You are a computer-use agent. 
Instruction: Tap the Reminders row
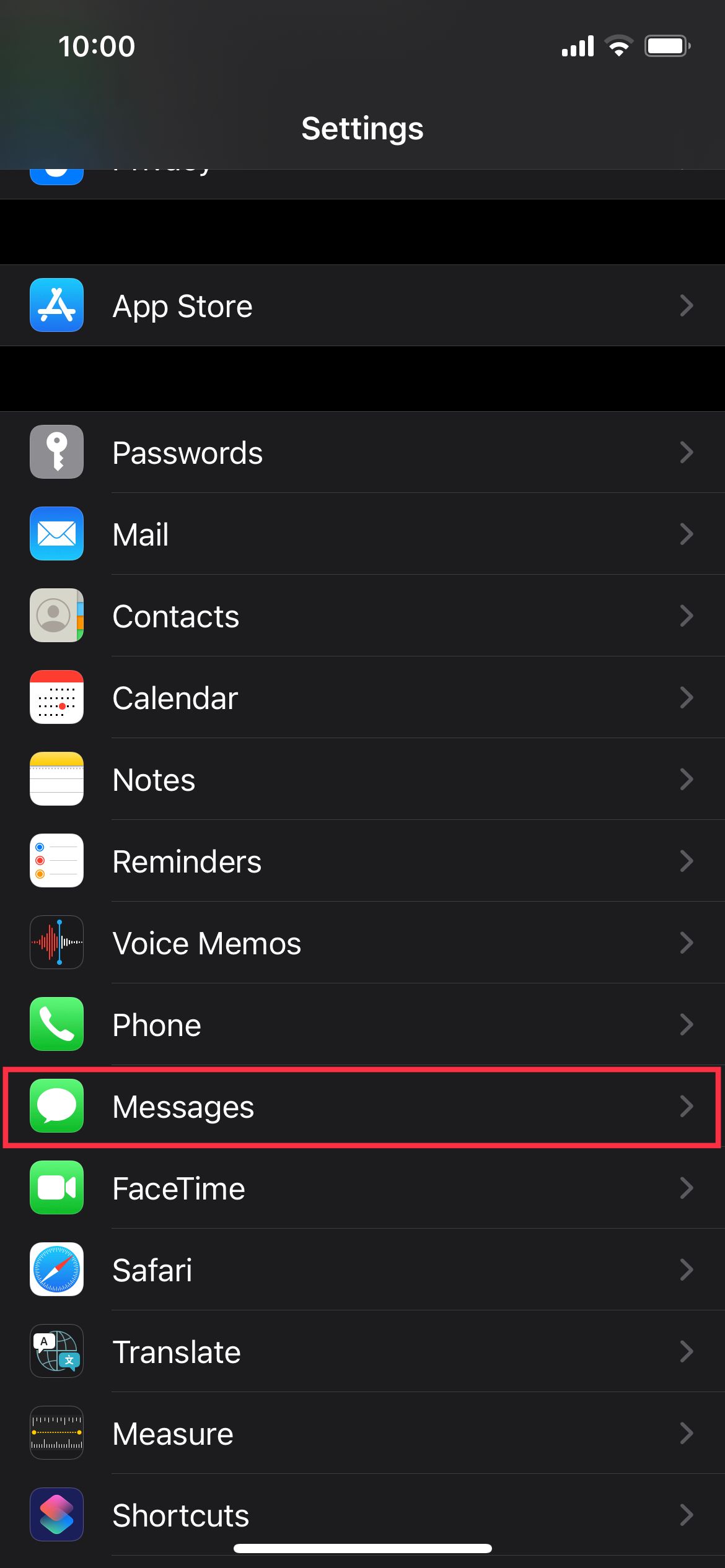(x=362, y=861)
